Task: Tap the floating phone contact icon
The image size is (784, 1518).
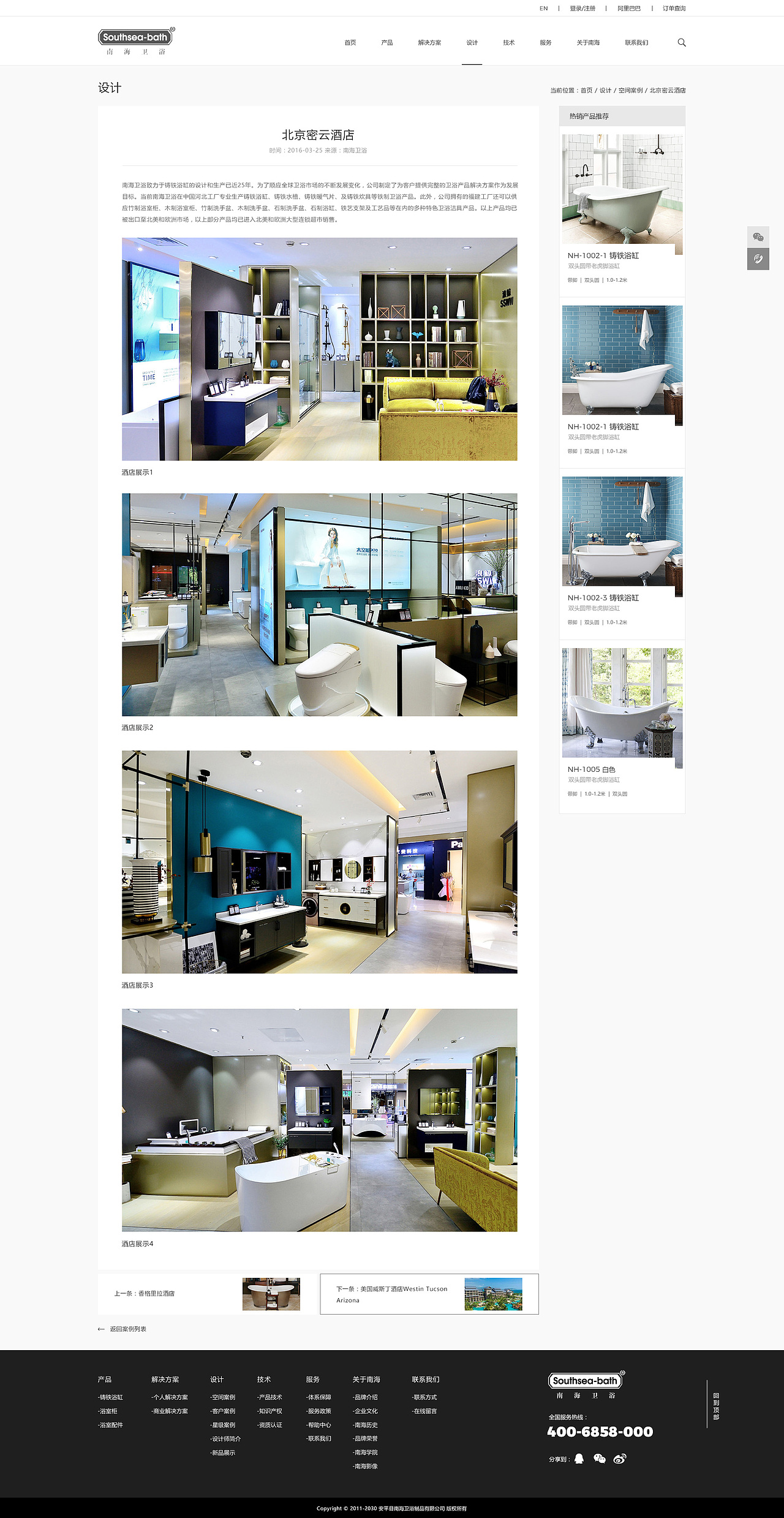Action: 758,259
